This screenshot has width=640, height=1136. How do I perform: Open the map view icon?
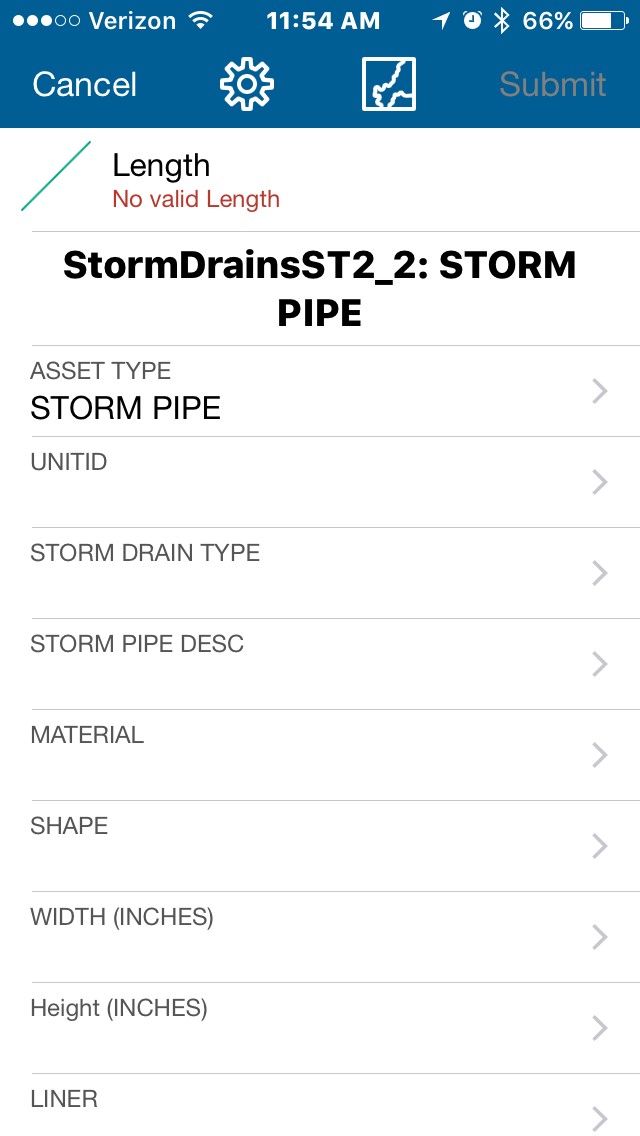388,84
